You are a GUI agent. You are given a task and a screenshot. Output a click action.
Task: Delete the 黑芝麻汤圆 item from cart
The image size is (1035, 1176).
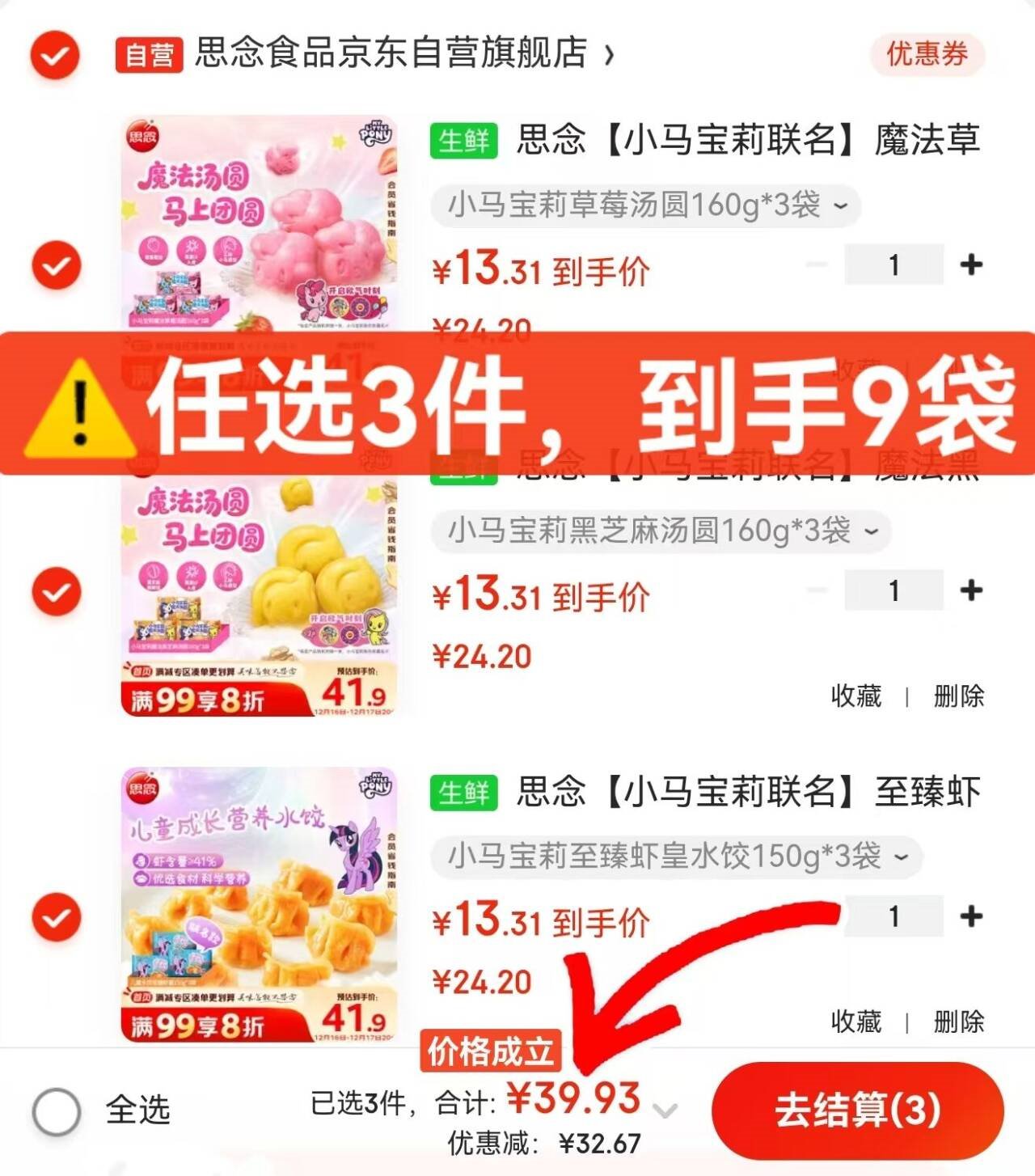(x=958, y=696)
